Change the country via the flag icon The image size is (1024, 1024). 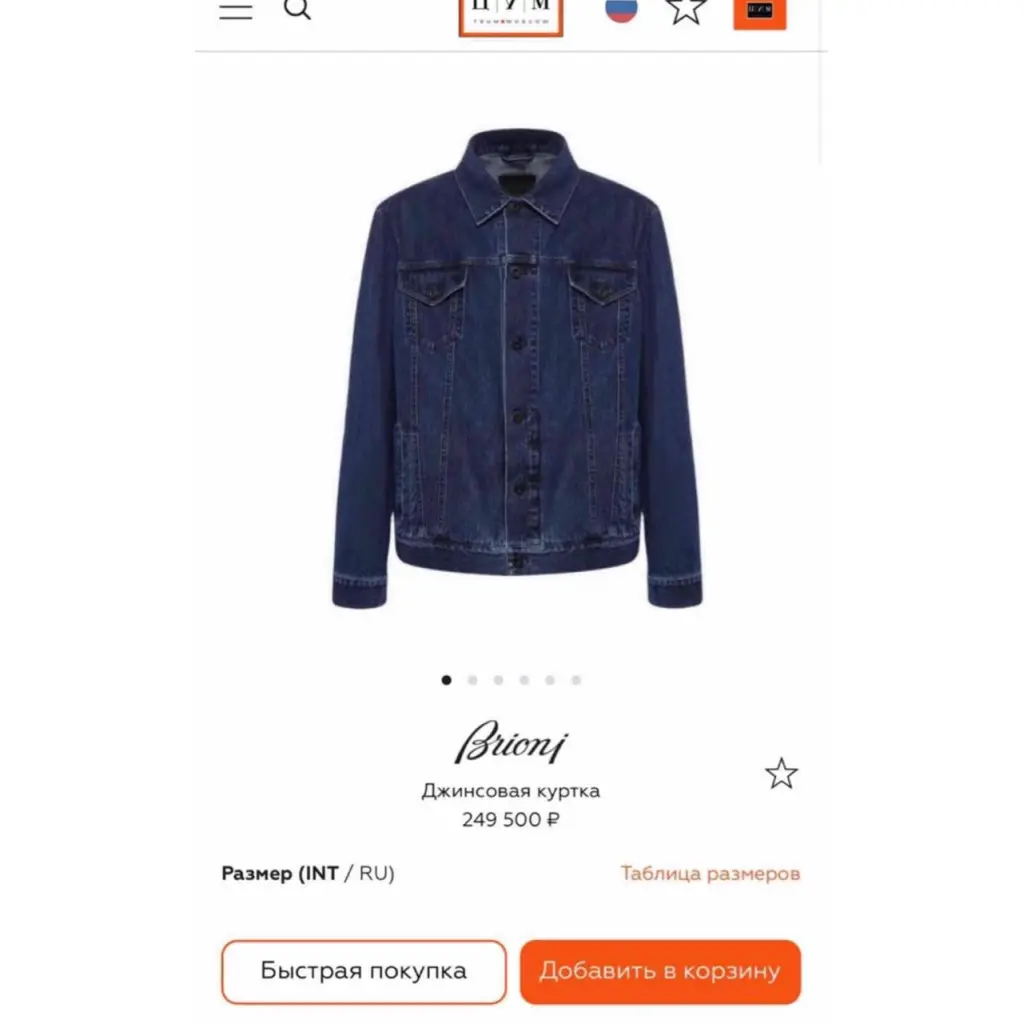point(621,10)
